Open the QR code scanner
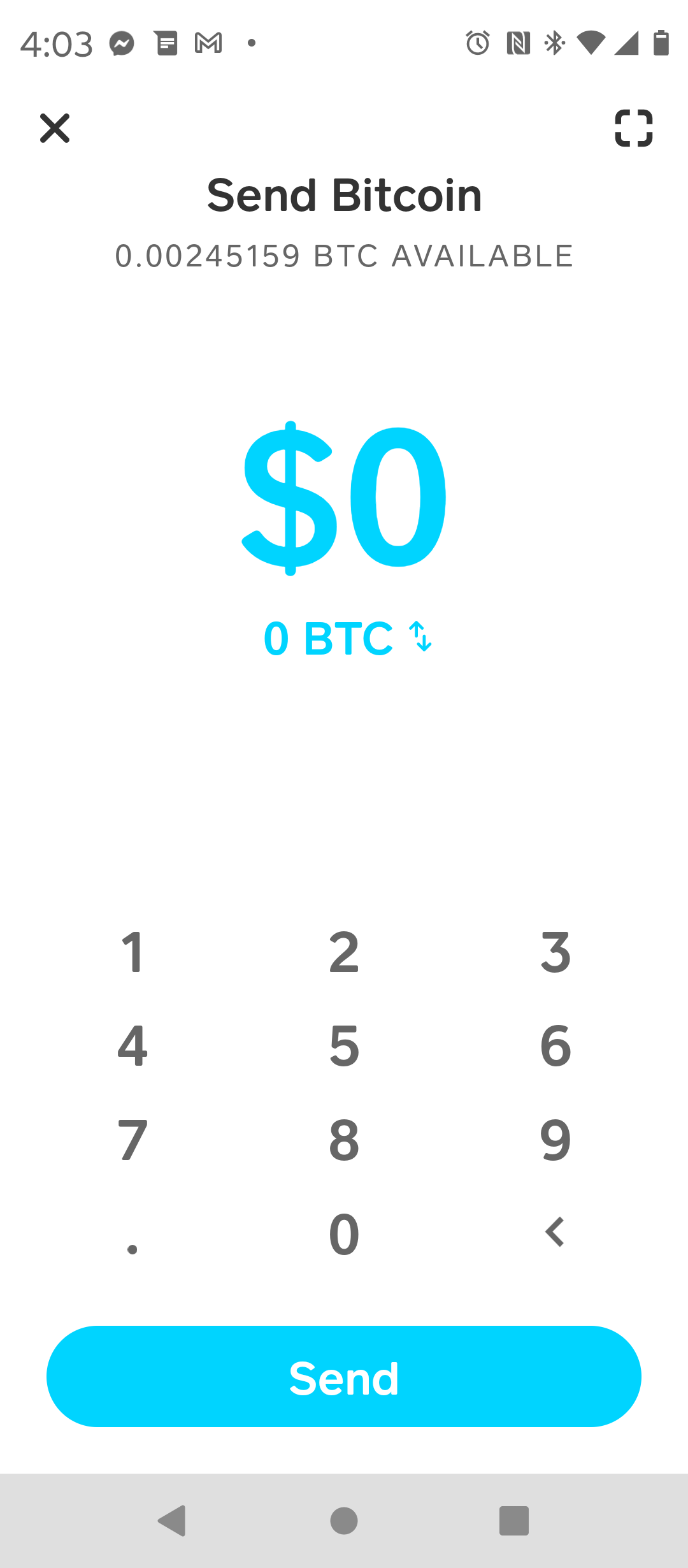Screen dimensions: 688x1568 [x=634, y=128]
